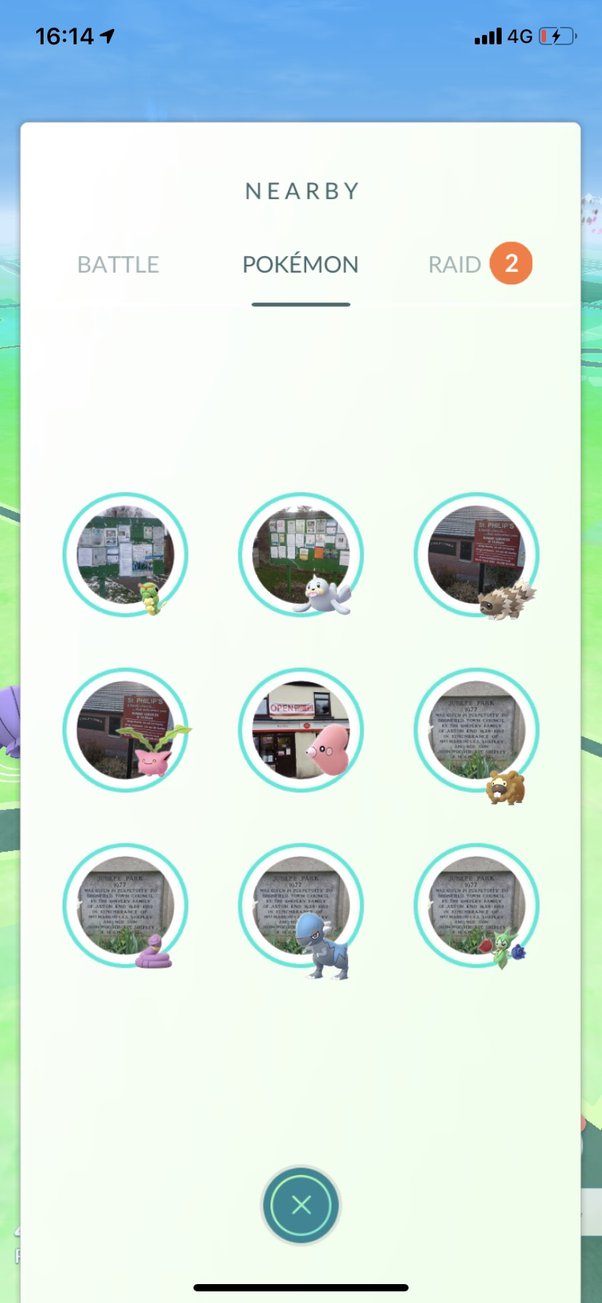
Task: Tap the nearby Roselia tile
Action: click(476, 906)
